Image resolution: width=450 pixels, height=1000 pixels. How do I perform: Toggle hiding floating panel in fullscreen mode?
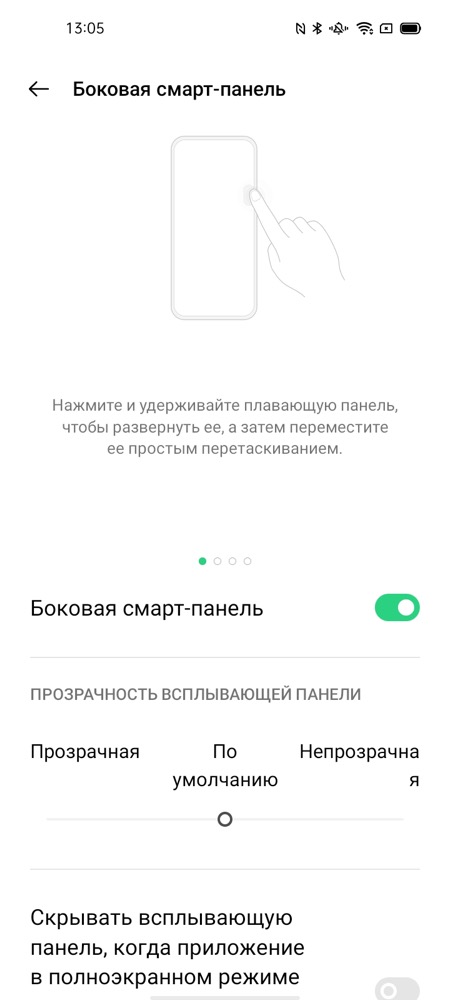pos(397,989)
